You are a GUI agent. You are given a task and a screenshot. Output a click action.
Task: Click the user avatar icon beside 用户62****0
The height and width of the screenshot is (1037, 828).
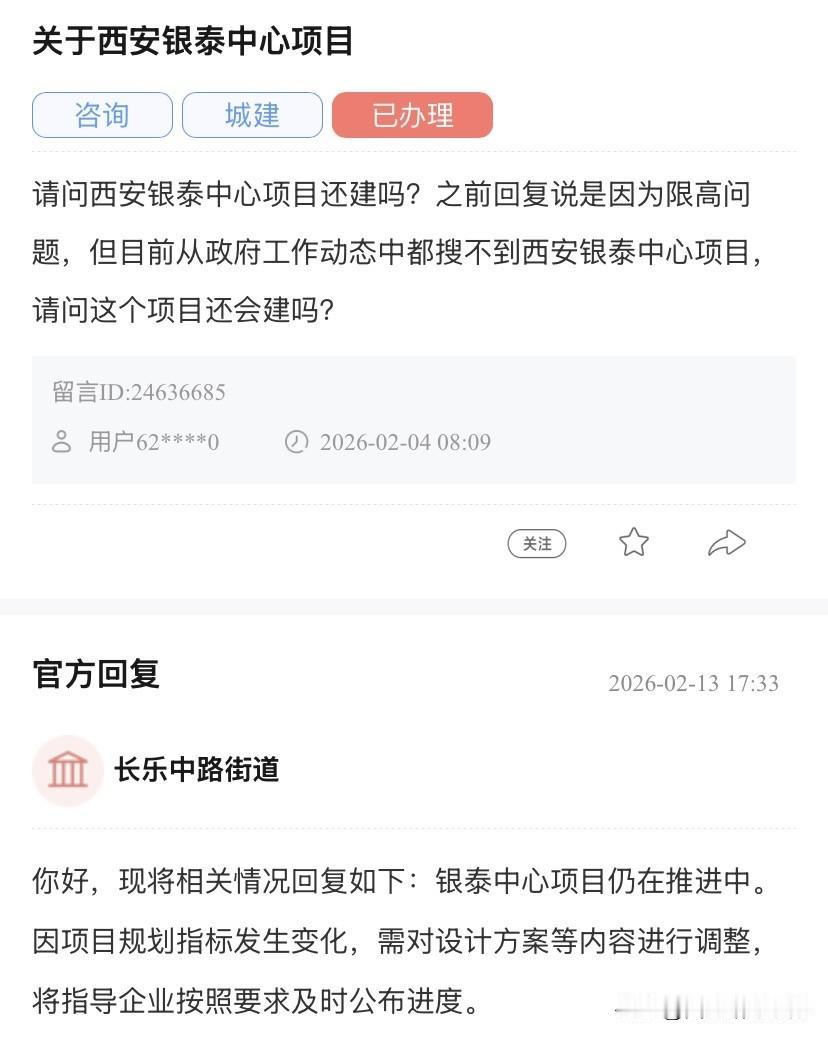(63, 441)
